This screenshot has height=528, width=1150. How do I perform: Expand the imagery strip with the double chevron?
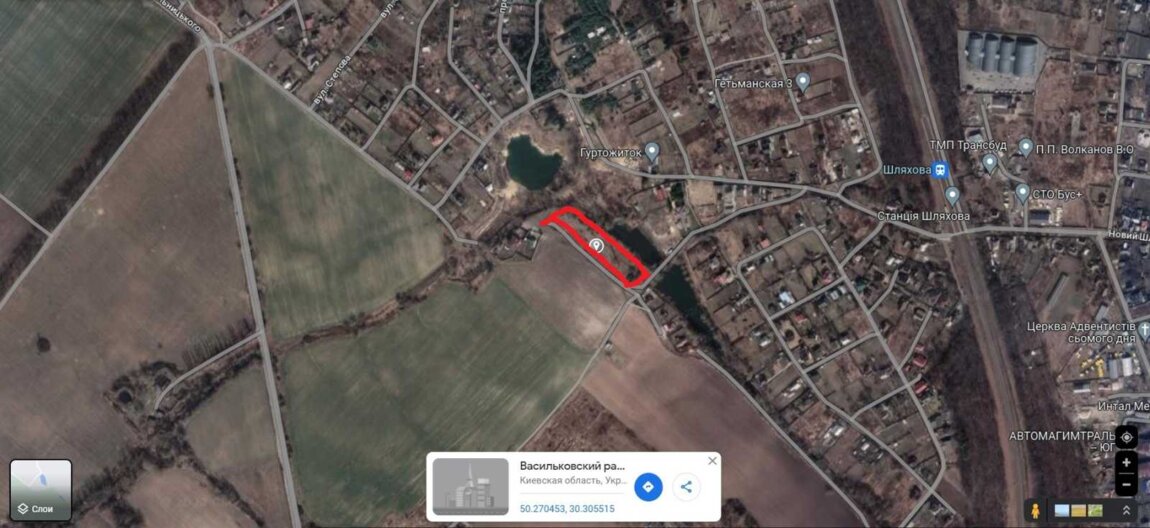[1127, 510]
